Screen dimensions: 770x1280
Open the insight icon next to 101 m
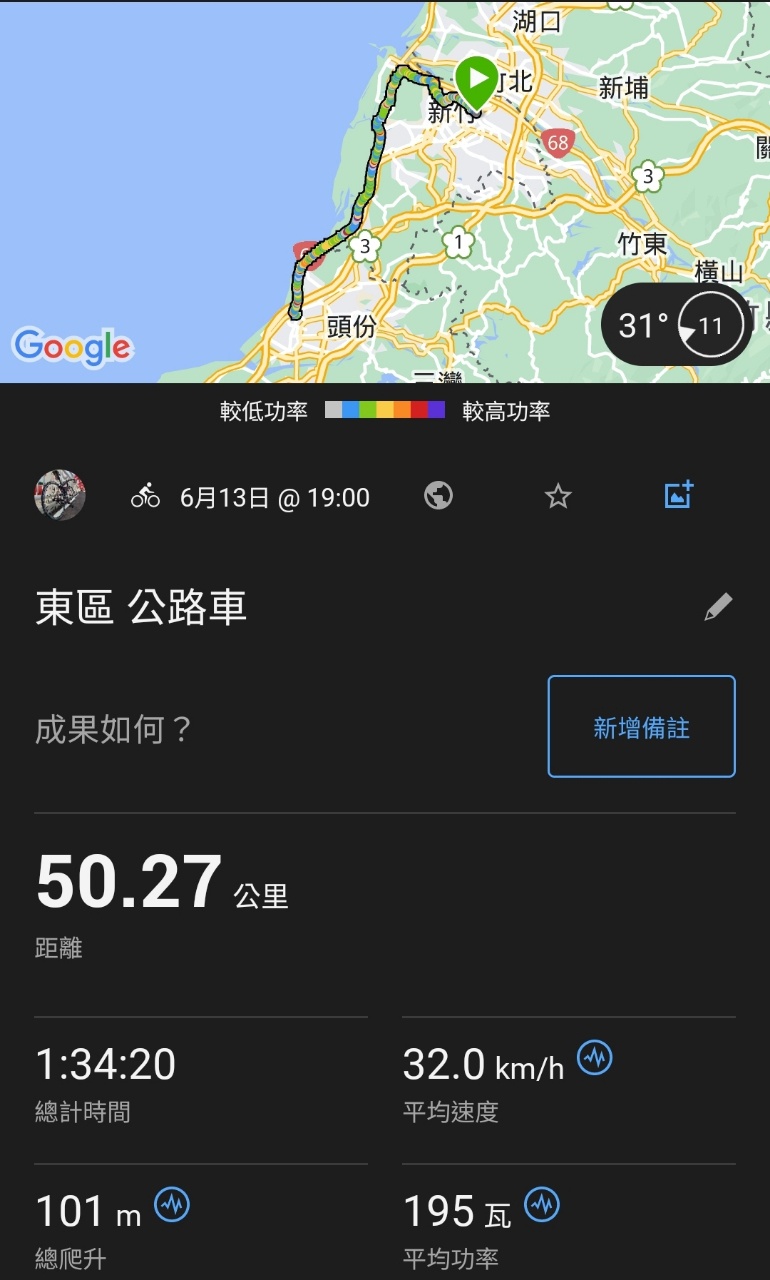pos(172,1206)
